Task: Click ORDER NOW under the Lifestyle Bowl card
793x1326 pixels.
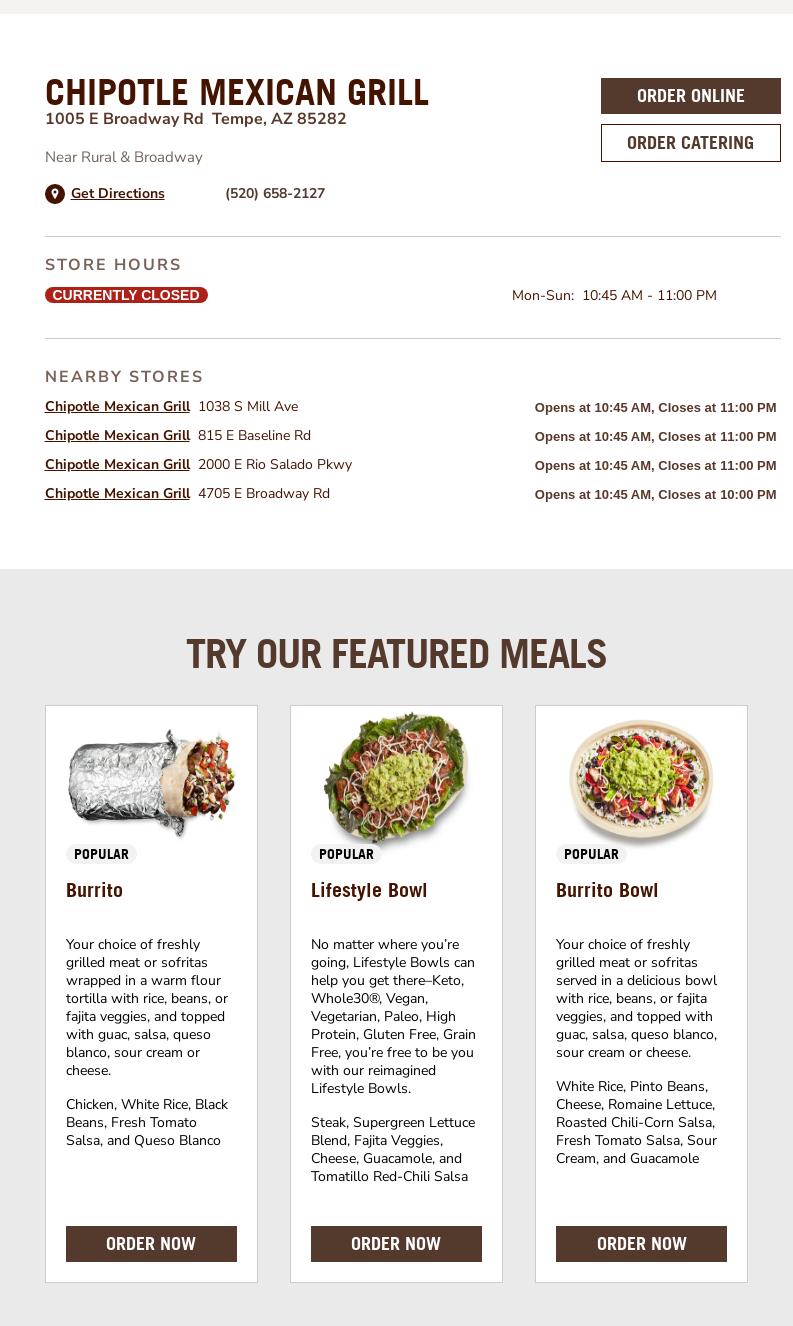Action: 396,1243
